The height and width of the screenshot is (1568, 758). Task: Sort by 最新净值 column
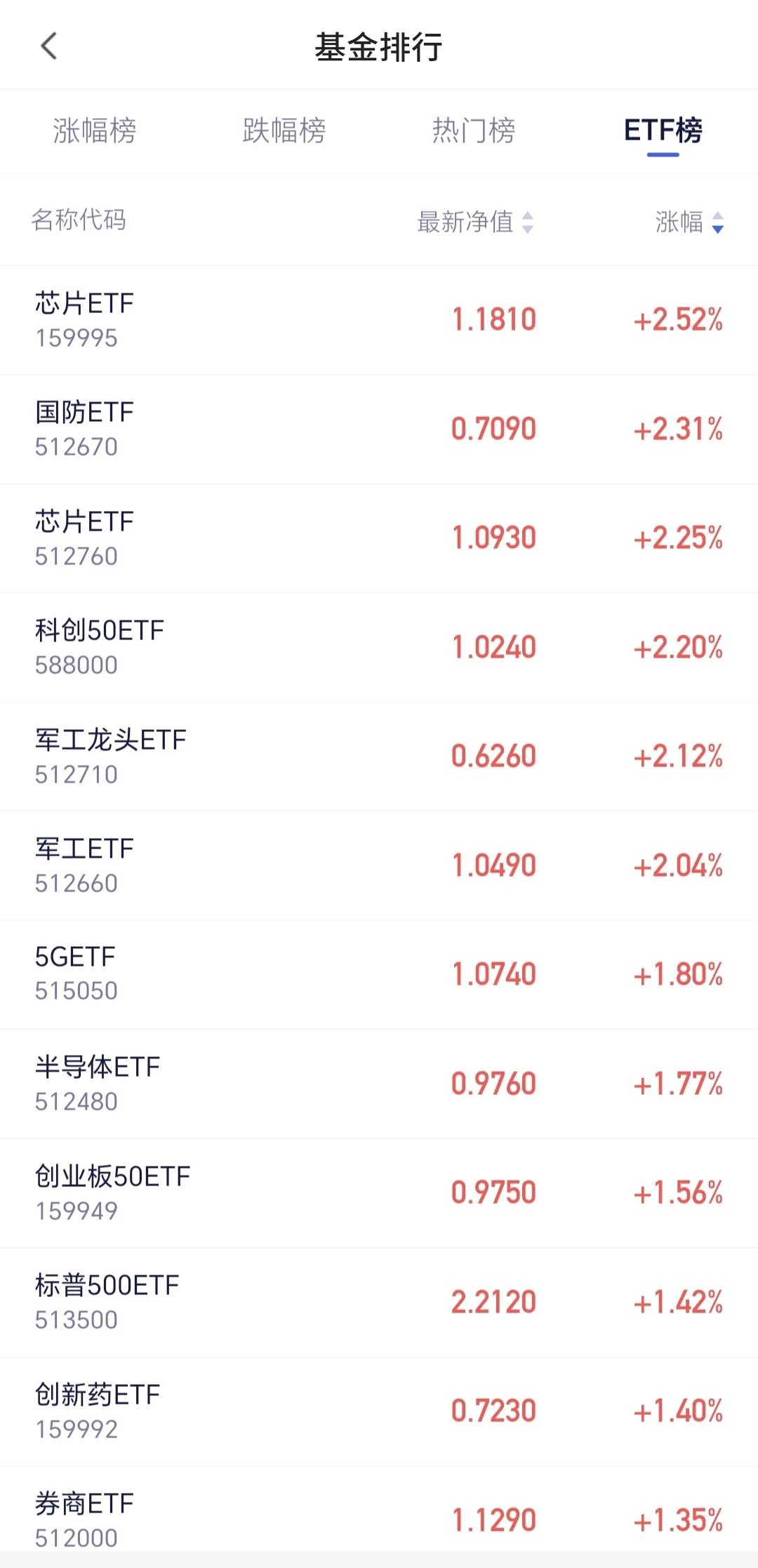[x=476, y=222]
